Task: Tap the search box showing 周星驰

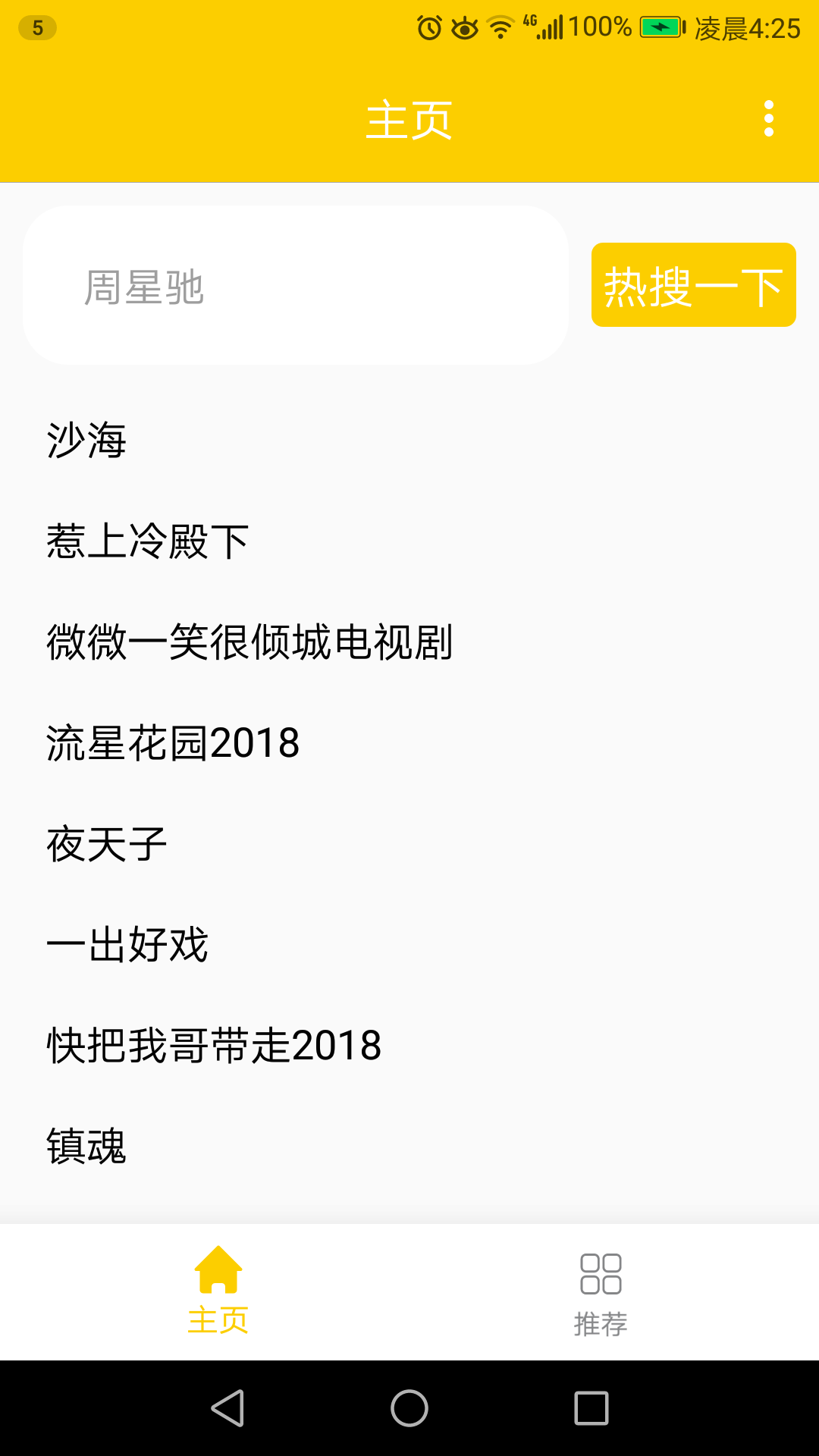Action: (296, 286)
